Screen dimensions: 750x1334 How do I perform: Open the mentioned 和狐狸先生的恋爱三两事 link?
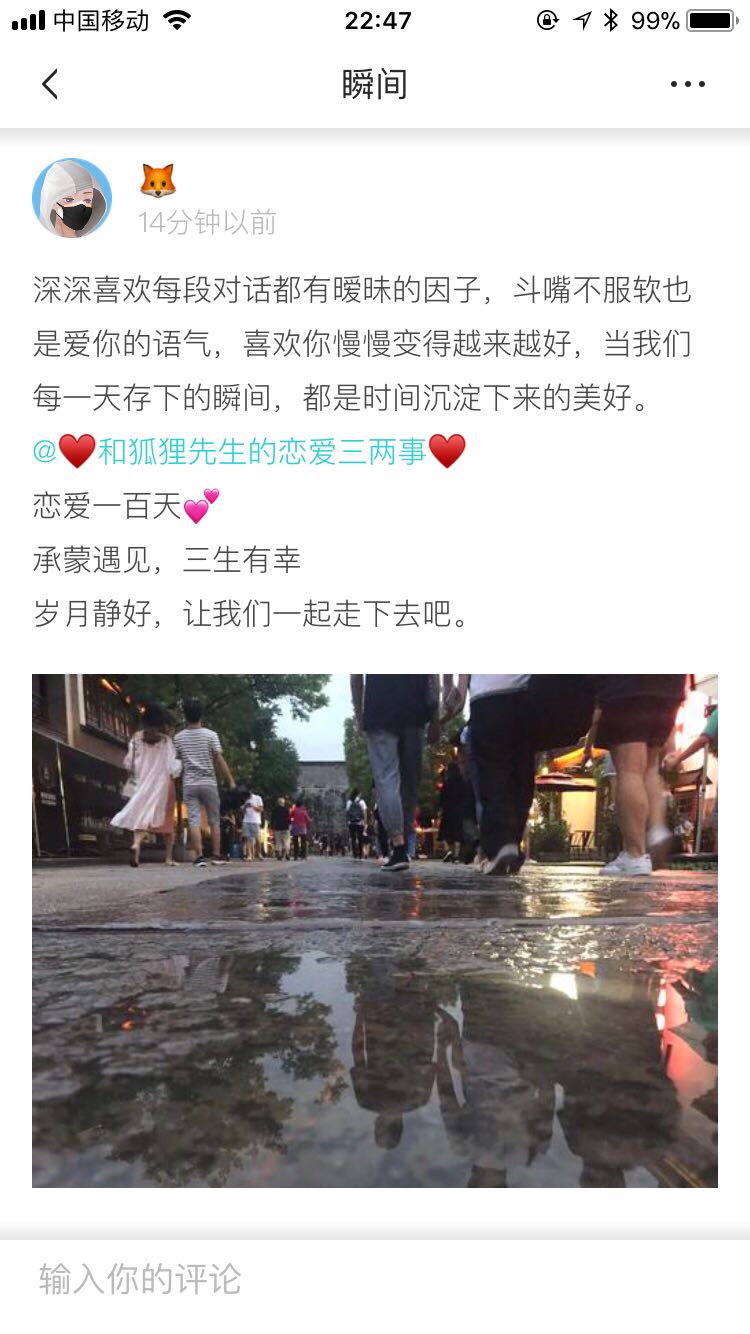tap(250, 452)
